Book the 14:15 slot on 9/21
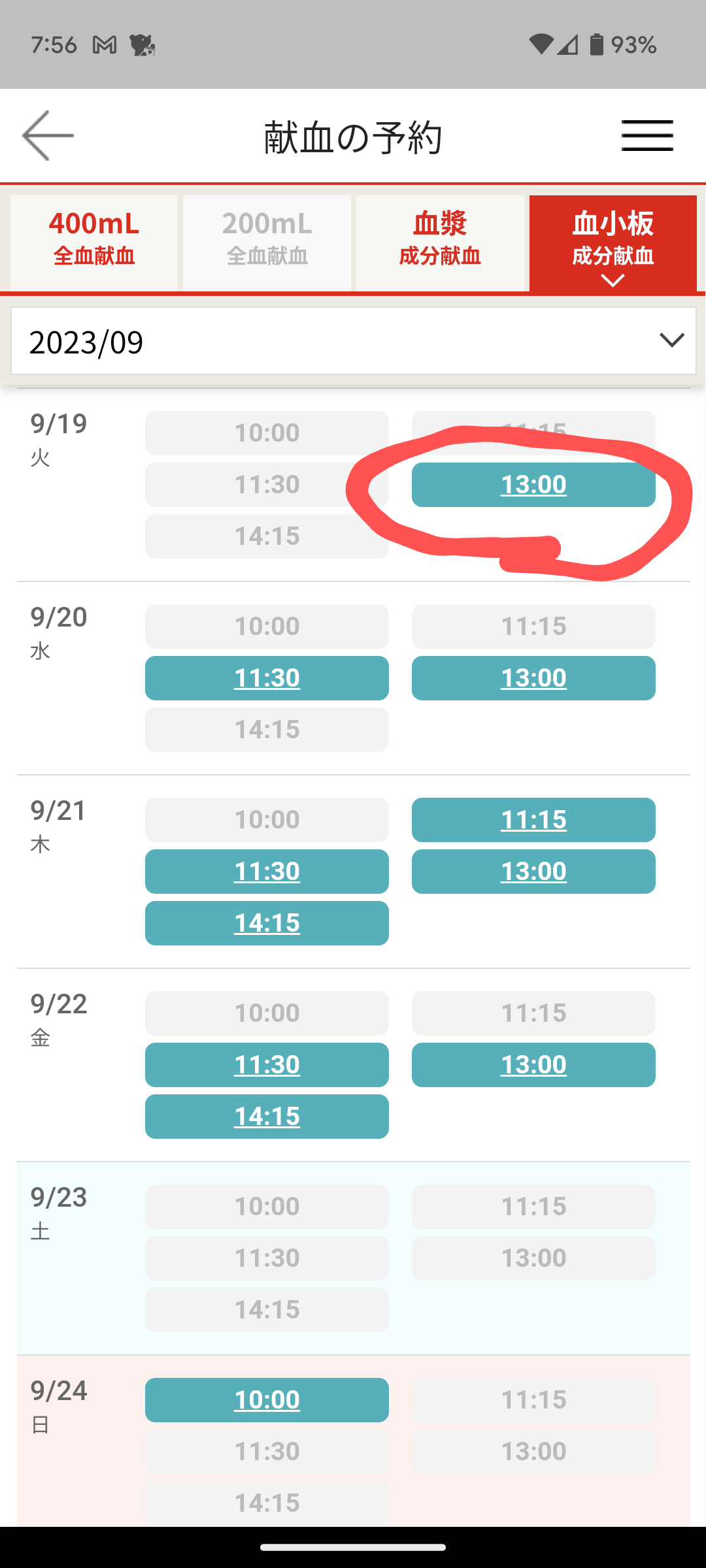The width and height of the screenshot is (706, 1568). click(267, 923)
